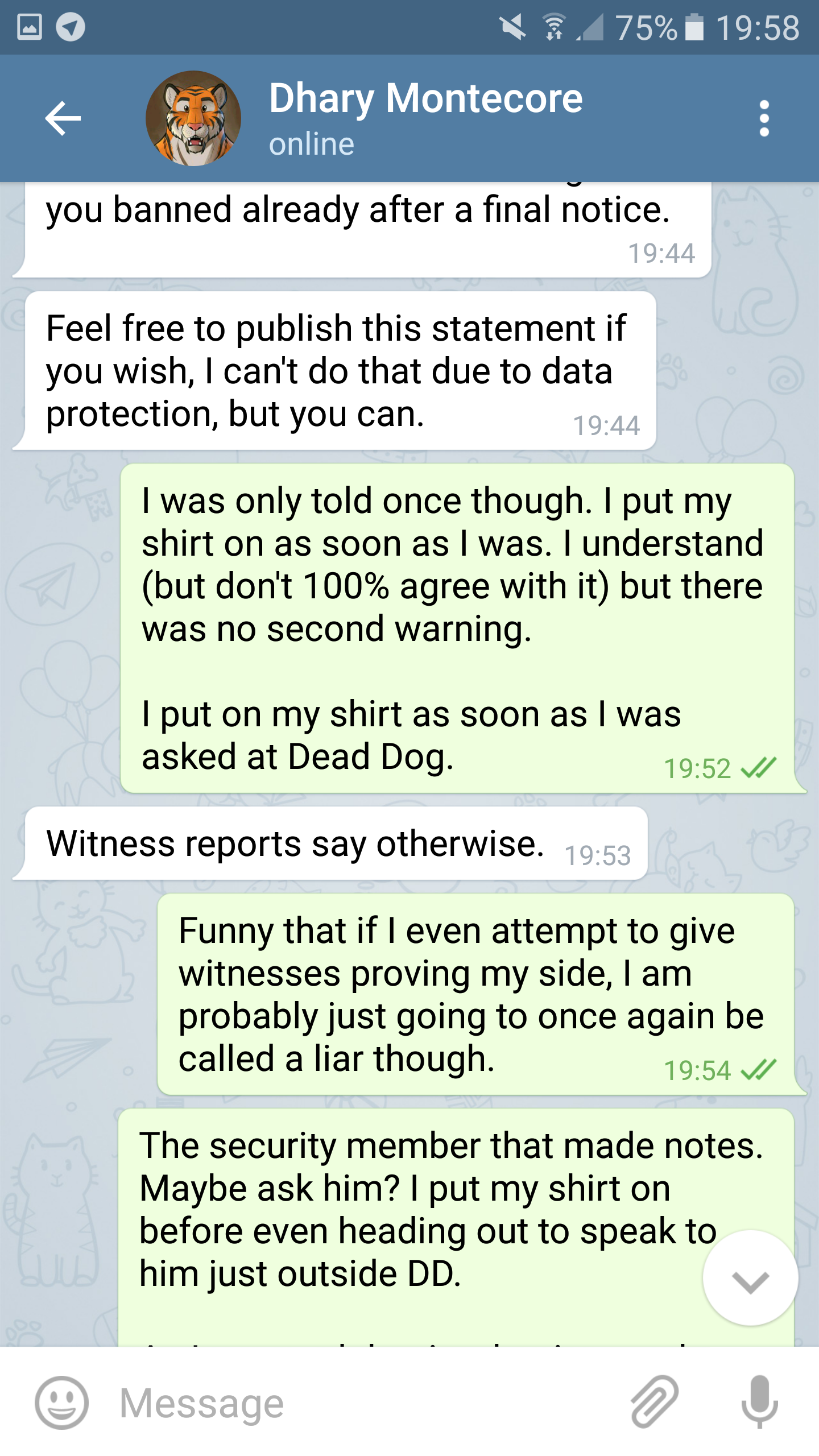Screen dimensions: 819x1456
Task: Attach a file with the paperclip
Action: [655, 1403]
